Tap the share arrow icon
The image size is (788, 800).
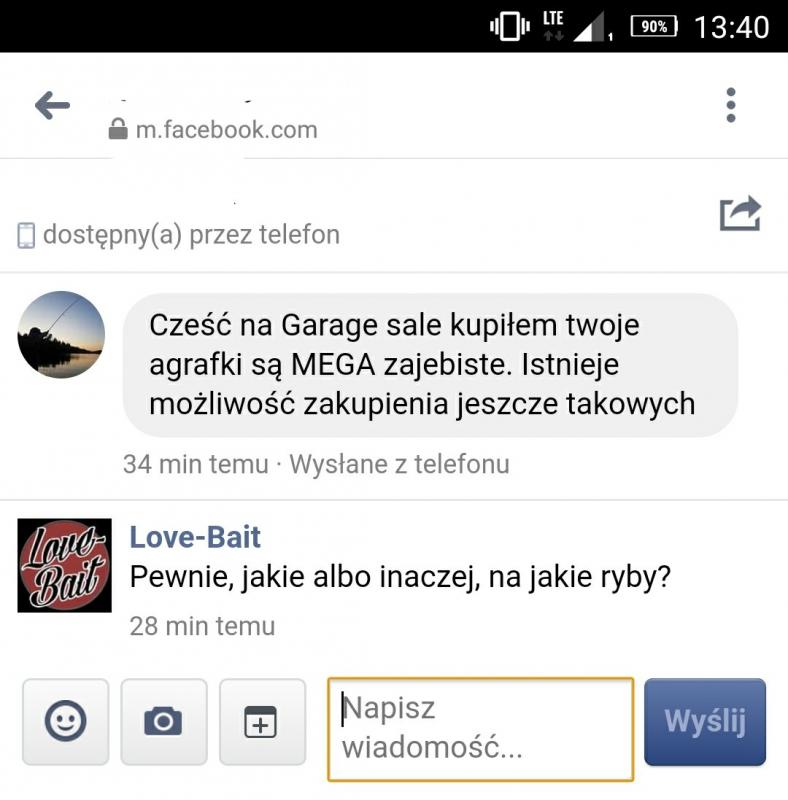tap(740, 214)
